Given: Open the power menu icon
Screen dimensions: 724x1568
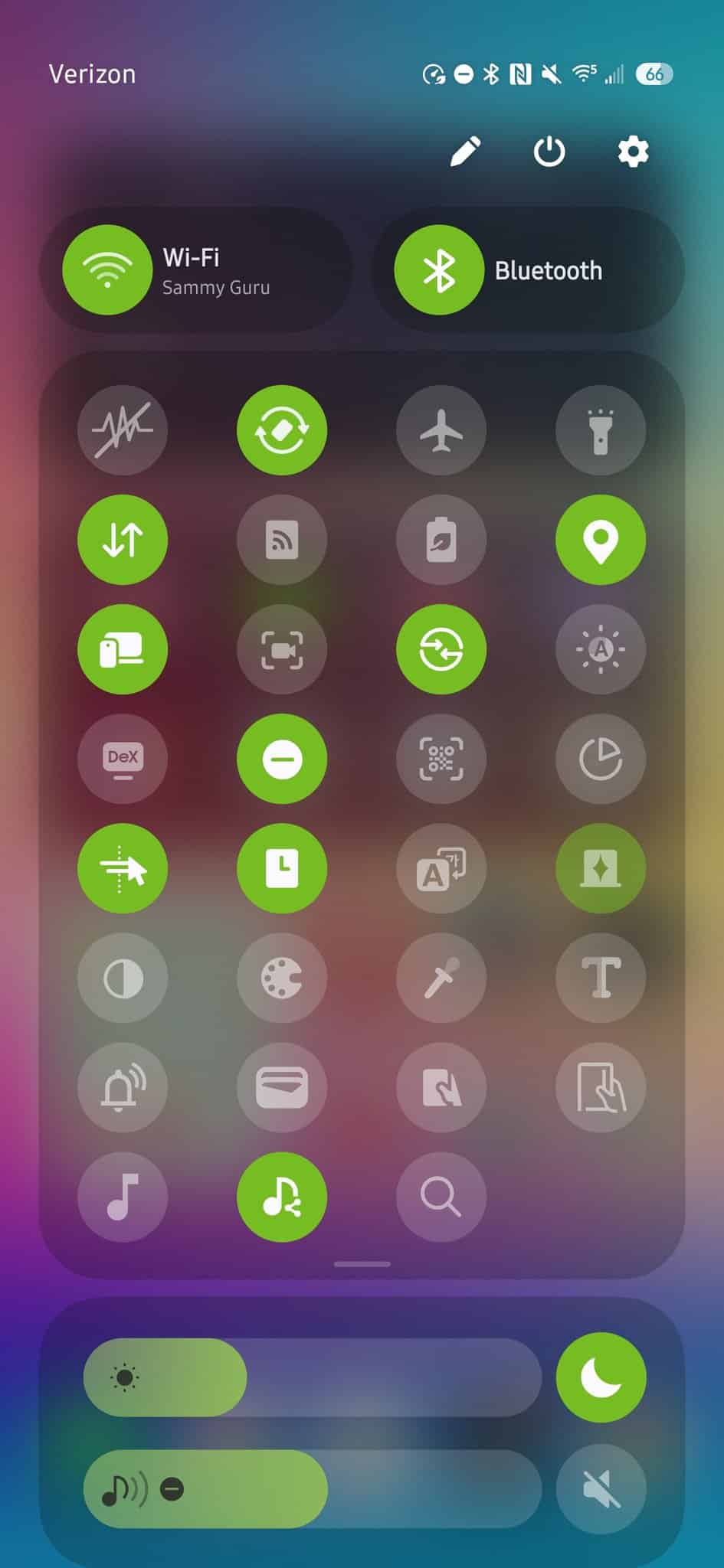Looking at the screenshot, I should pos(549,152).
